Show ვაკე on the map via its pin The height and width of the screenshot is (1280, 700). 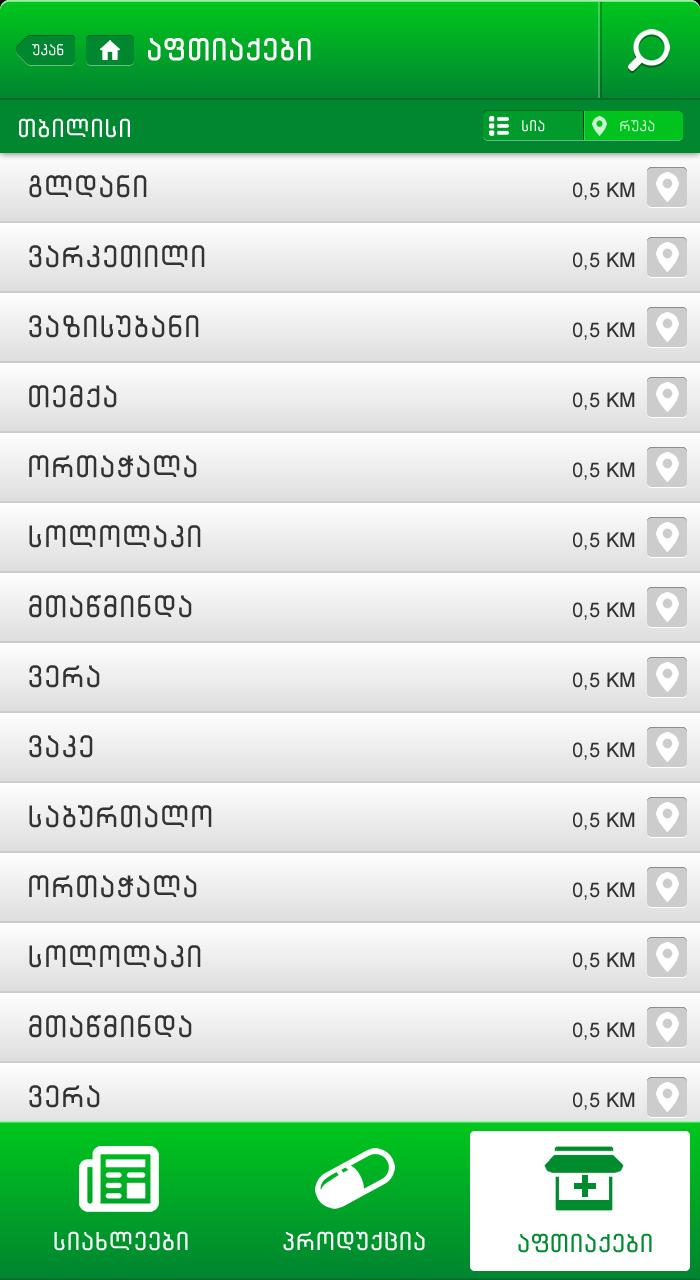tap(666, 748)
